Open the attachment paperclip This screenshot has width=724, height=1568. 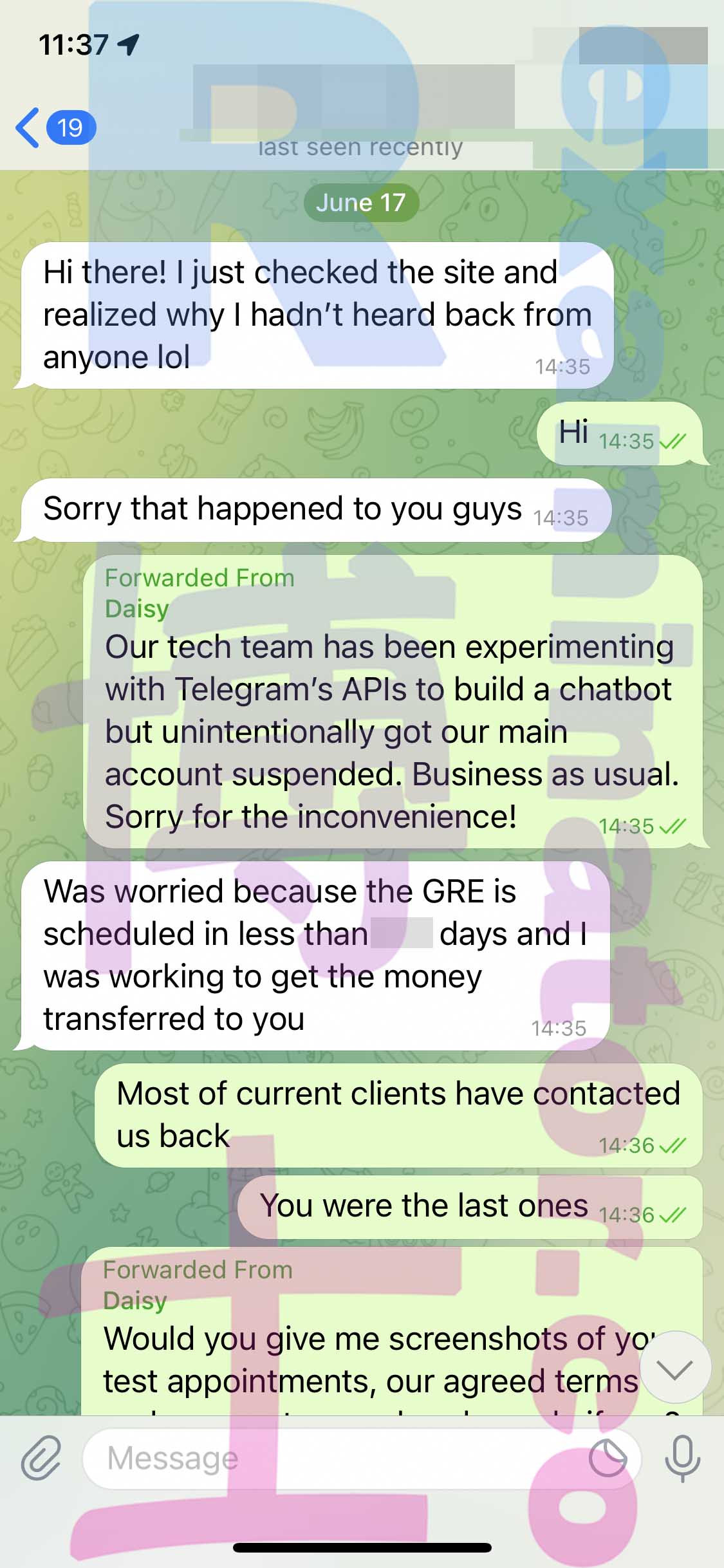[41, 1458]
